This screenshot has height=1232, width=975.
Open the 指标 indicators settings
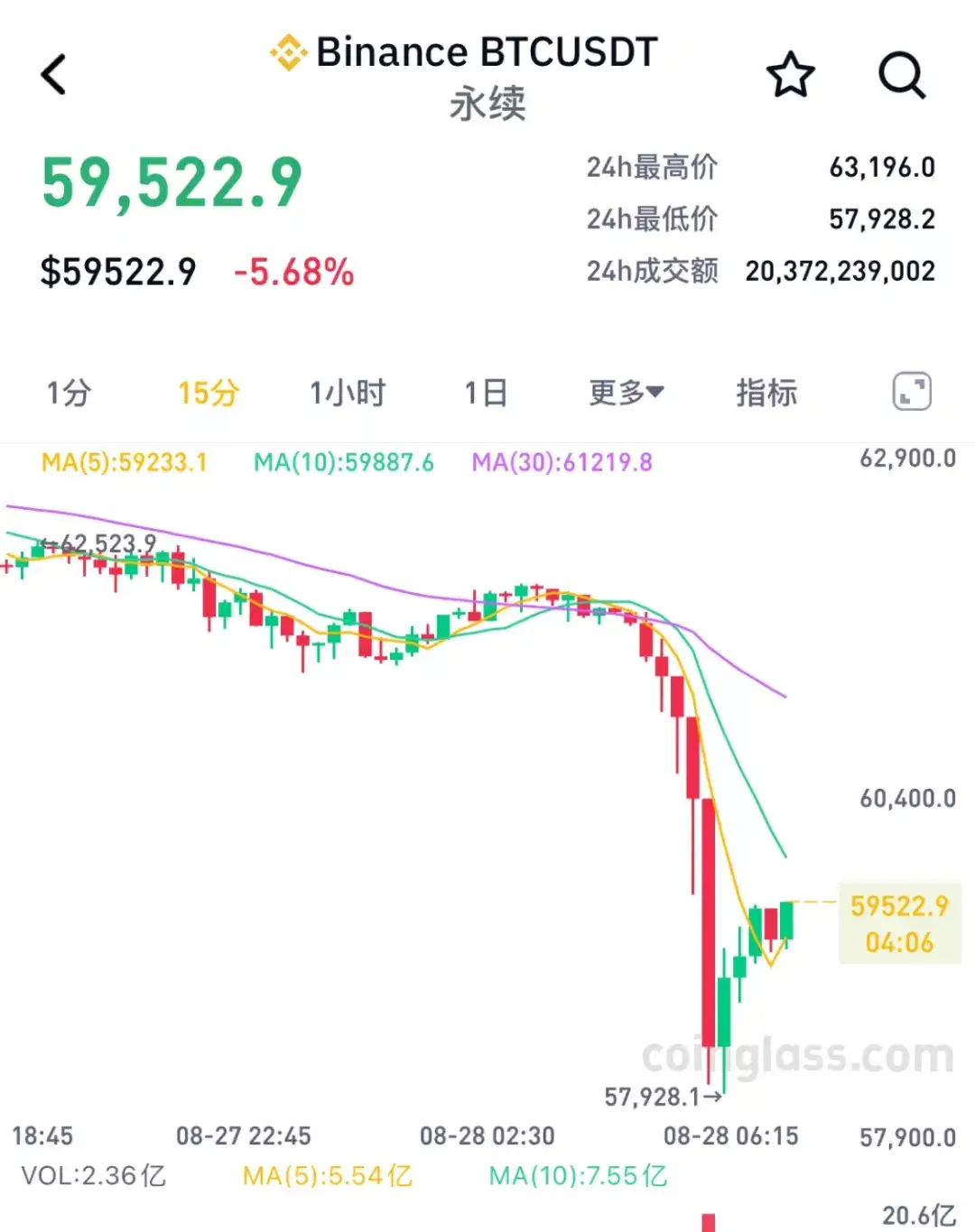(766, 393)
